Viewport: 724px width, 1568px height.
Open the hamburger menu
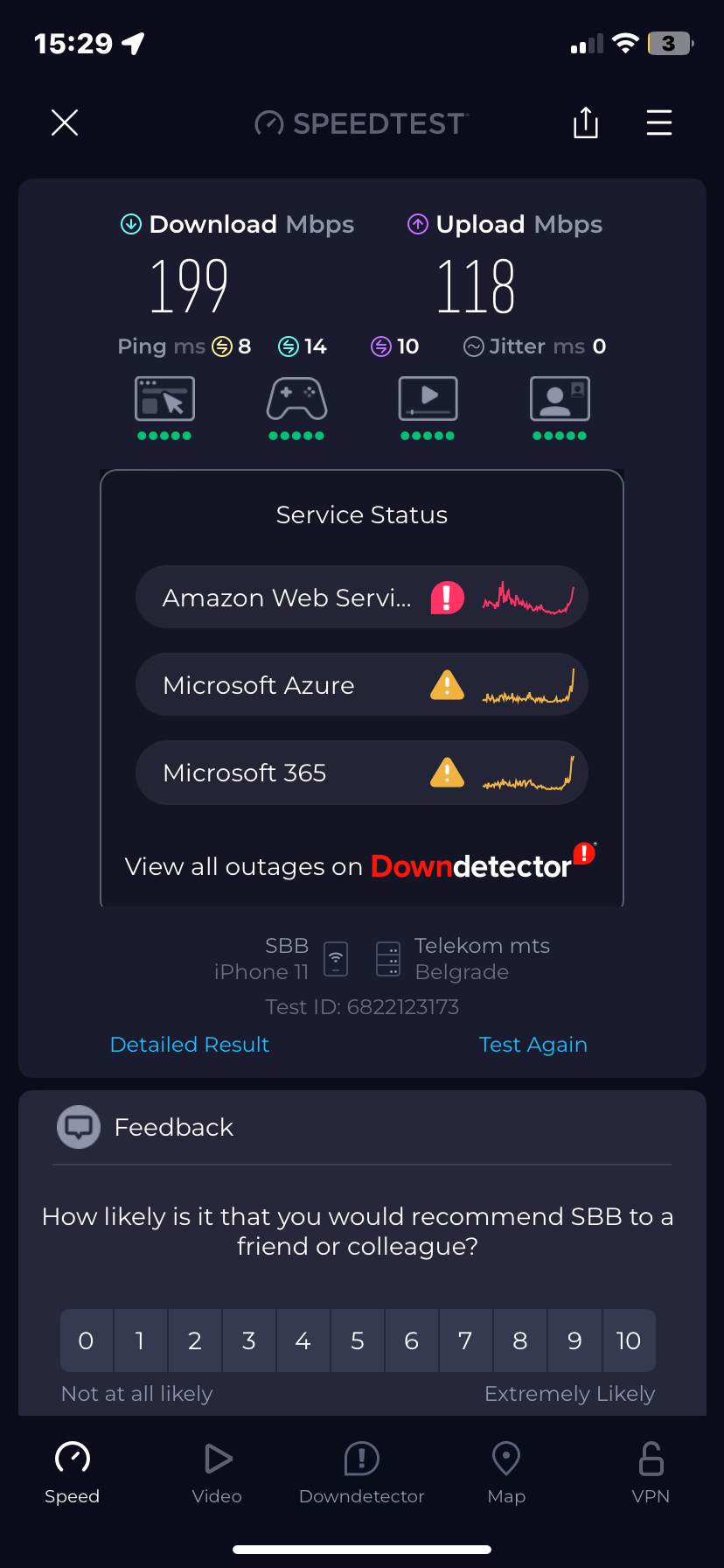point(658,122)
